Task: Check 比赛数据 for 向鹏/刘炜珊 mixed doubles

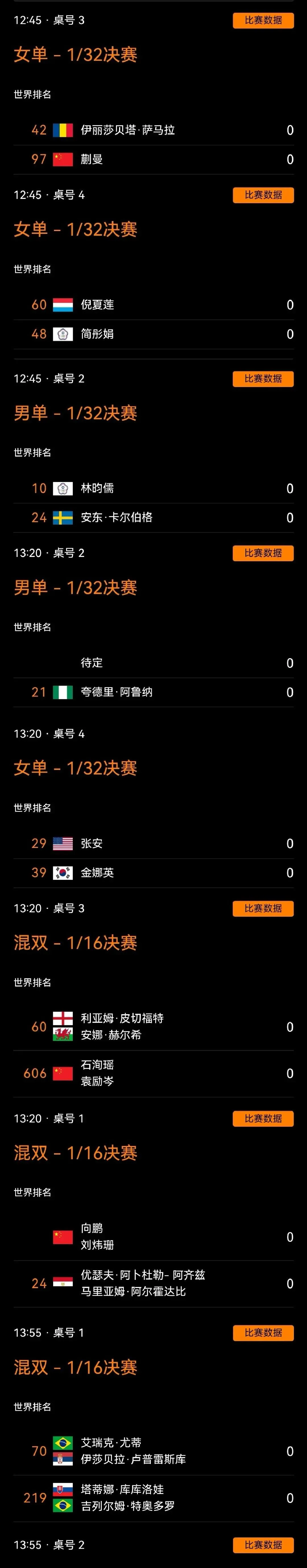Action: (263, 1119)
